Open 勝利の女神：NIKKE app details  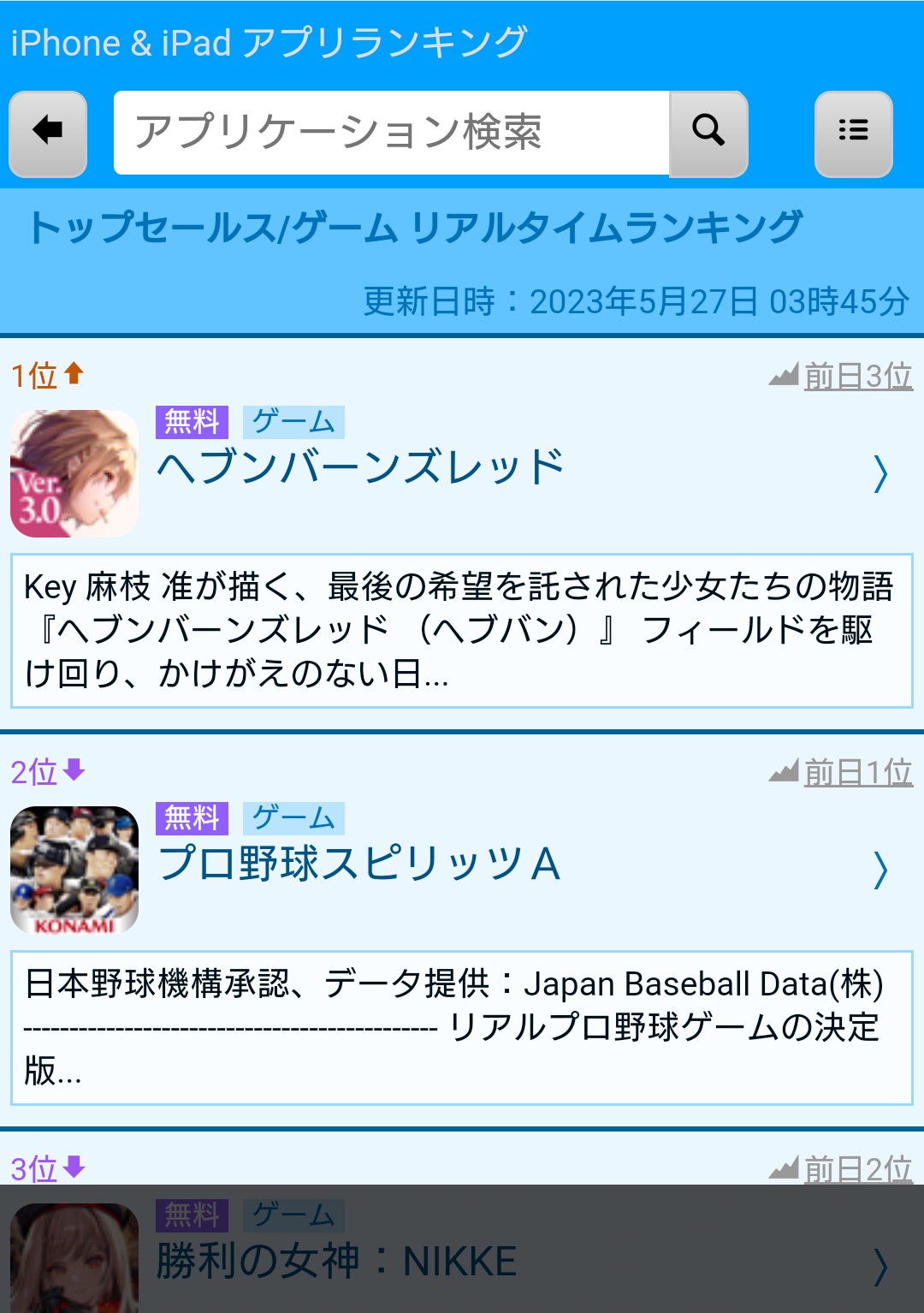click(x=336, y=1262)
